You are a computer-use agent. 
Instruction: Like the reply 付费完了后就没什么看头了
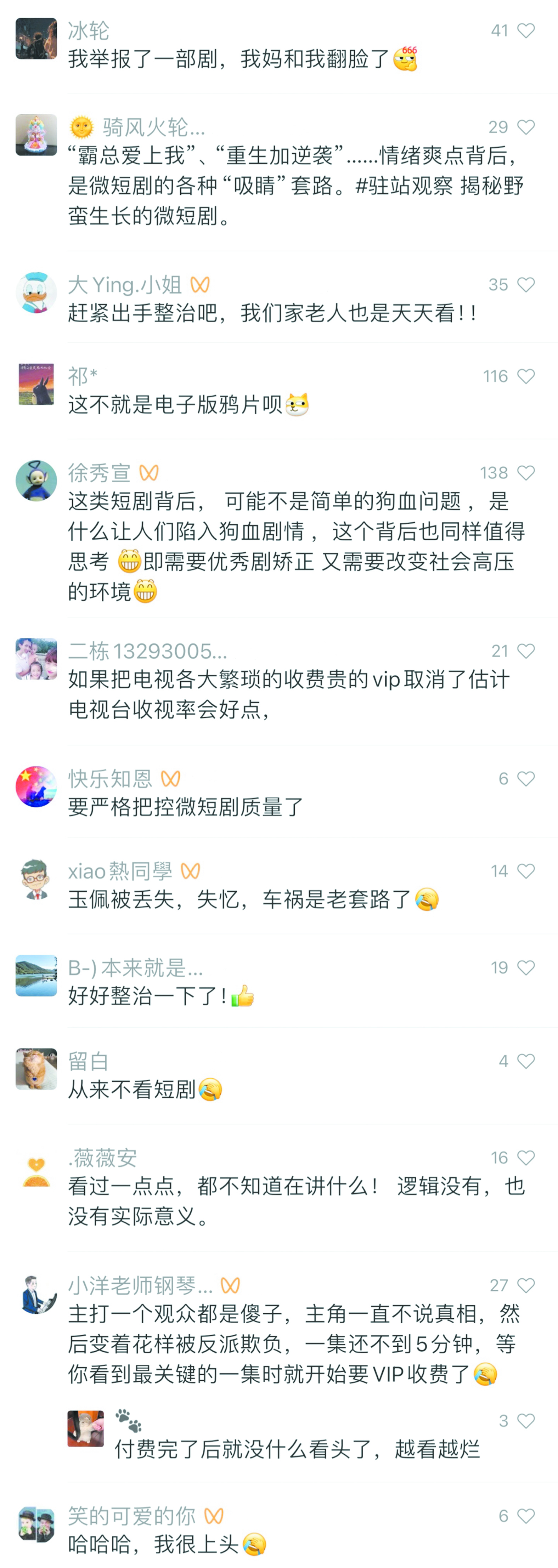click(x=525, y=1421)
